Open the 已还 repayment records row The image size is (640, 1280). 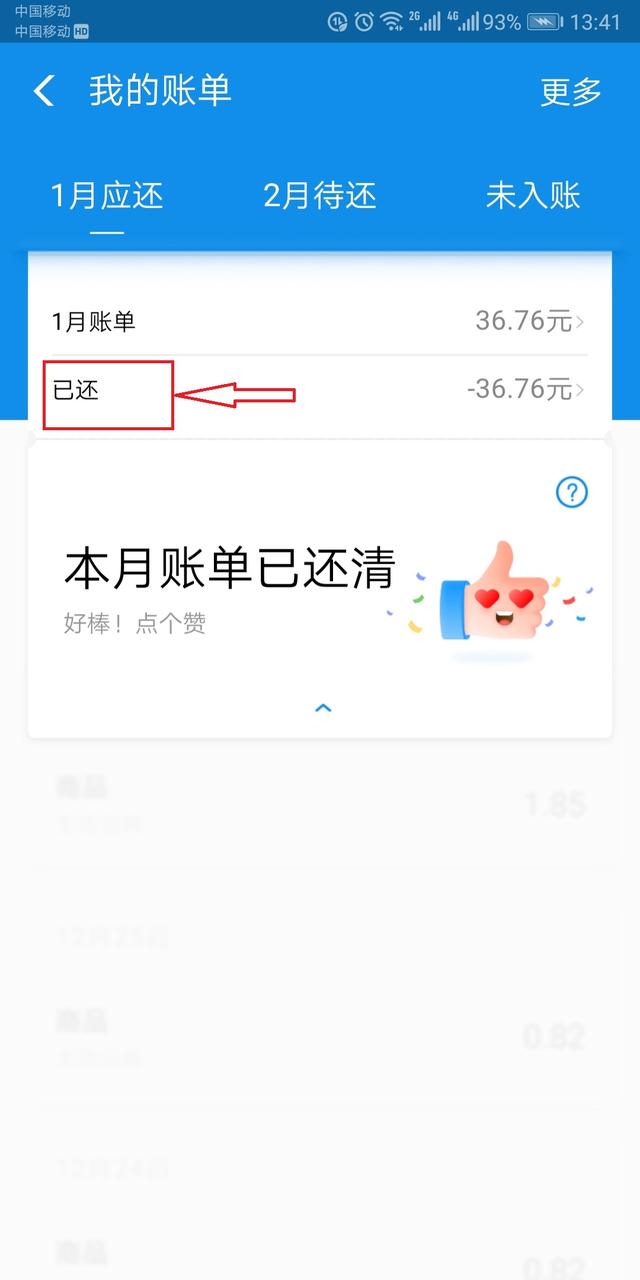(320, 389)
